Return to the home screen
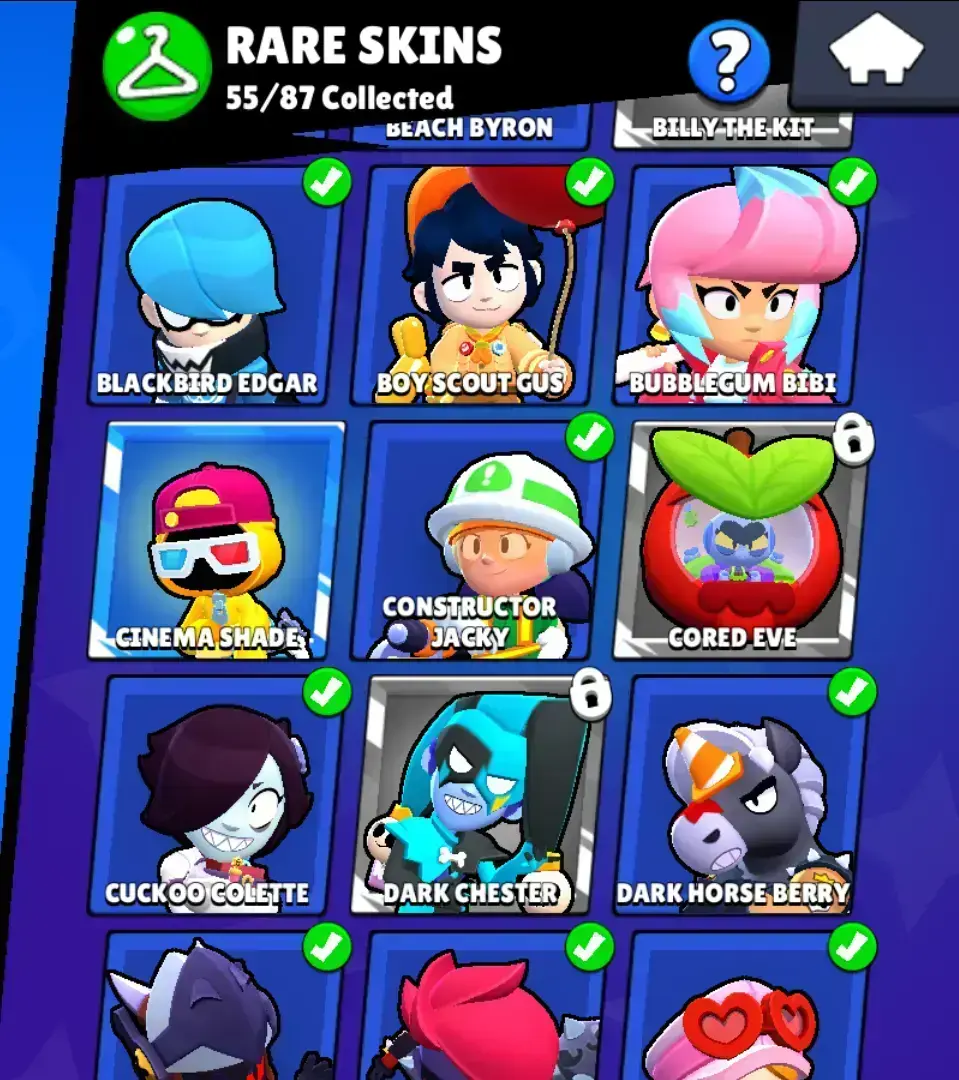This screenshot has height=1080, width=959. pyautogui.click(x=876, y=50)
